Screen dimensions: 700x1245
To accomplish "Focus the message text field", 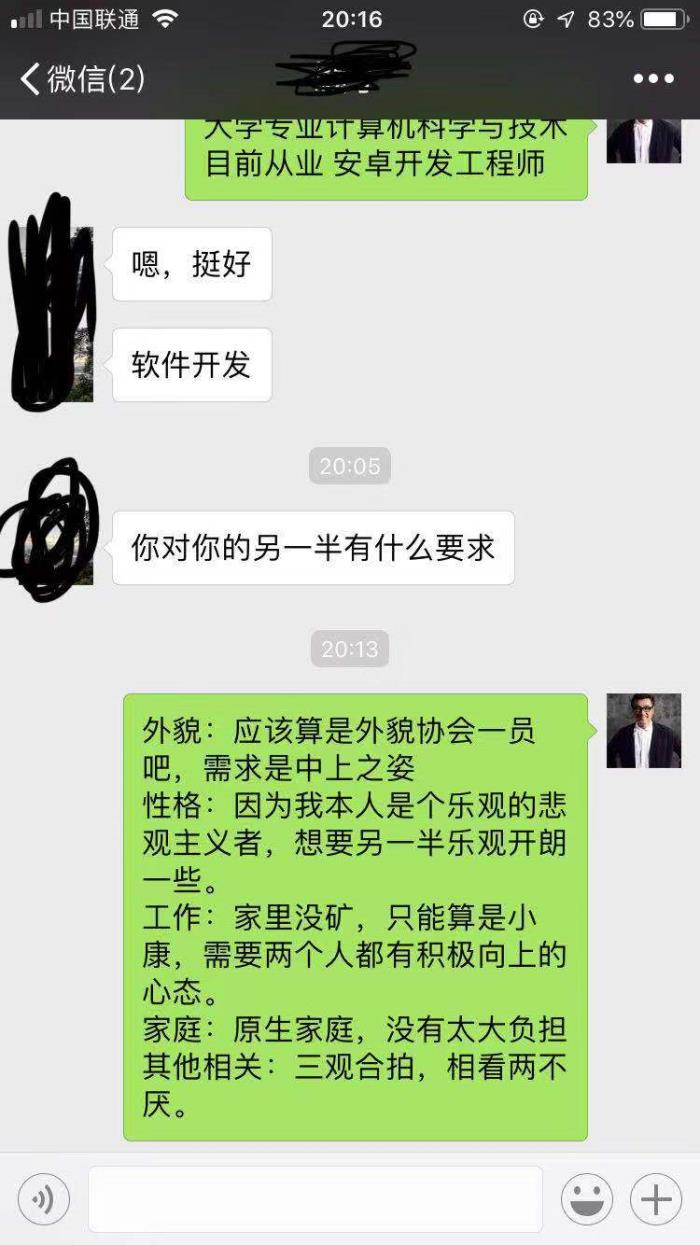I will coord(315,1199).
